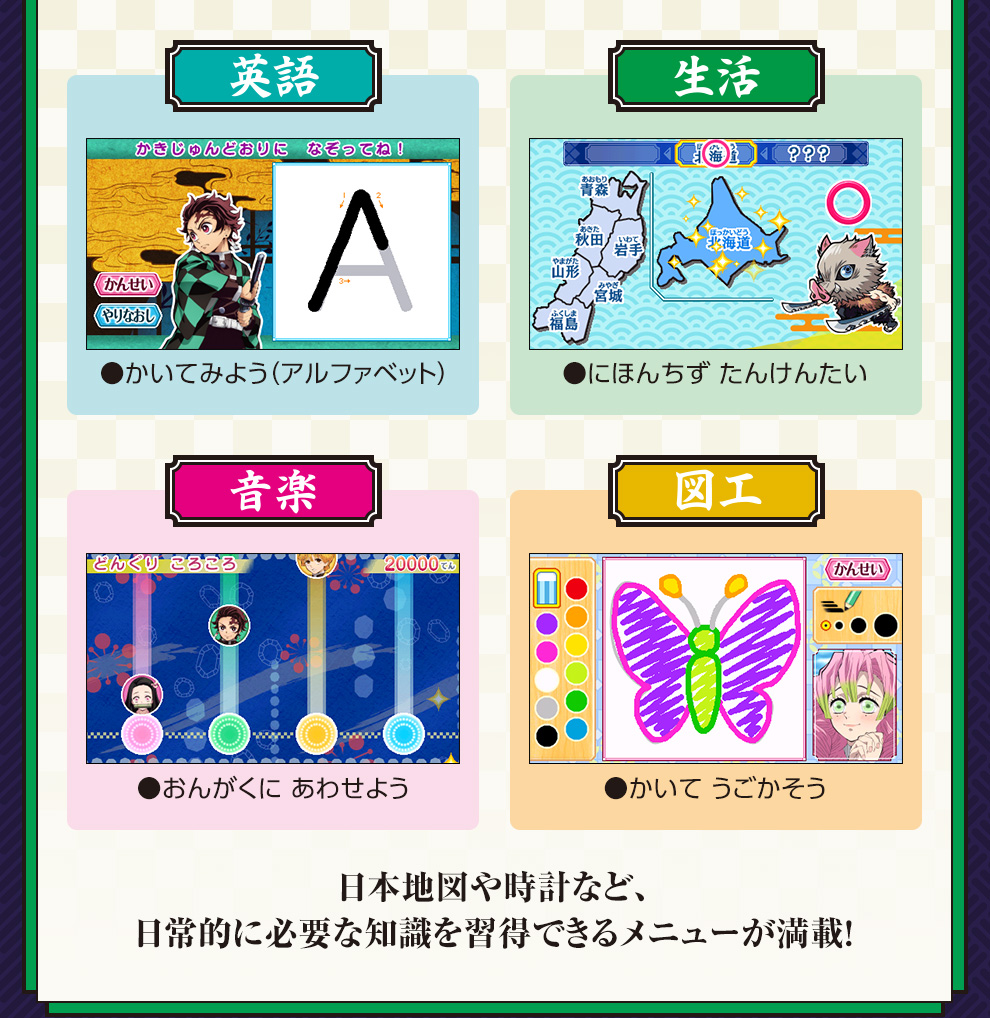990x1018 pixels.
Task: Click the right arrow beside 北海道
Action: pyautogui.click(x=764, y=151)
